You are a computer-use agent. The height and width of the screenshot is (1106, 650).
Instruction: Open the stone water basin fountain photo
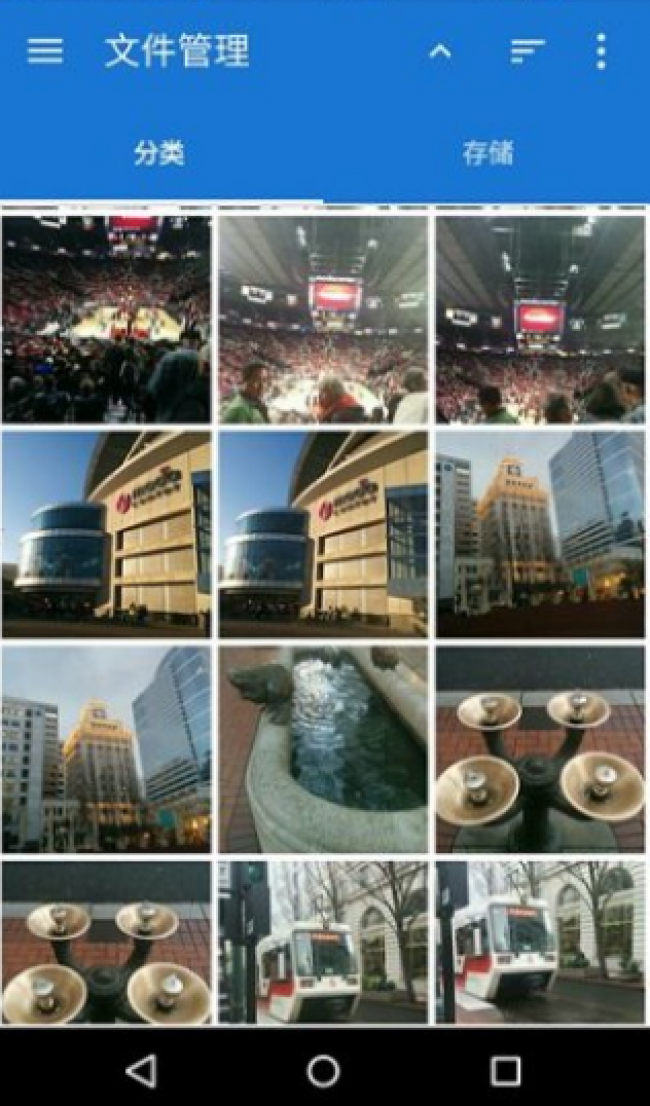tap(323, 750)
